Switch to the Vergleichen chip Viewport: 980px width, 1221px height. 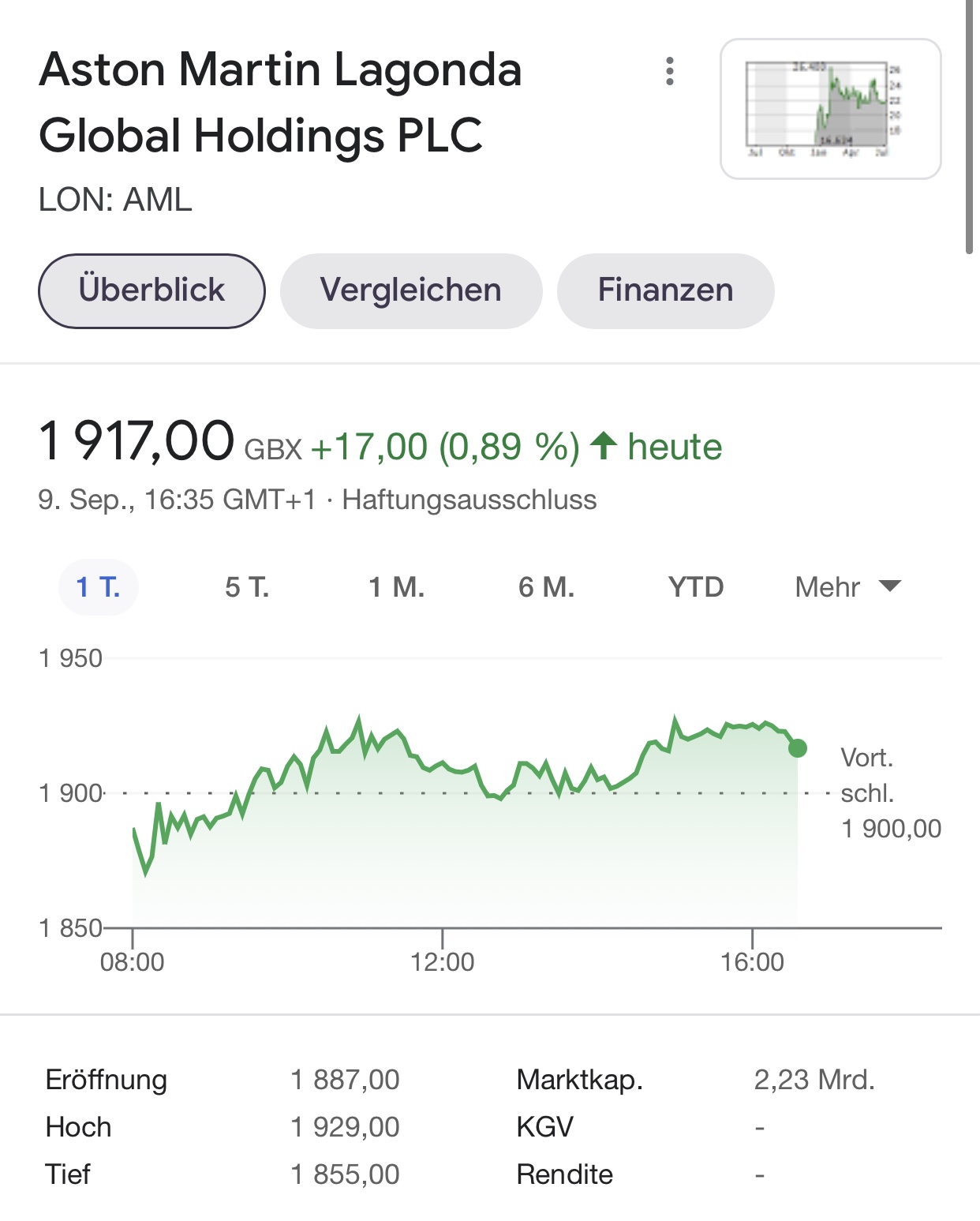tap(410, 290)
